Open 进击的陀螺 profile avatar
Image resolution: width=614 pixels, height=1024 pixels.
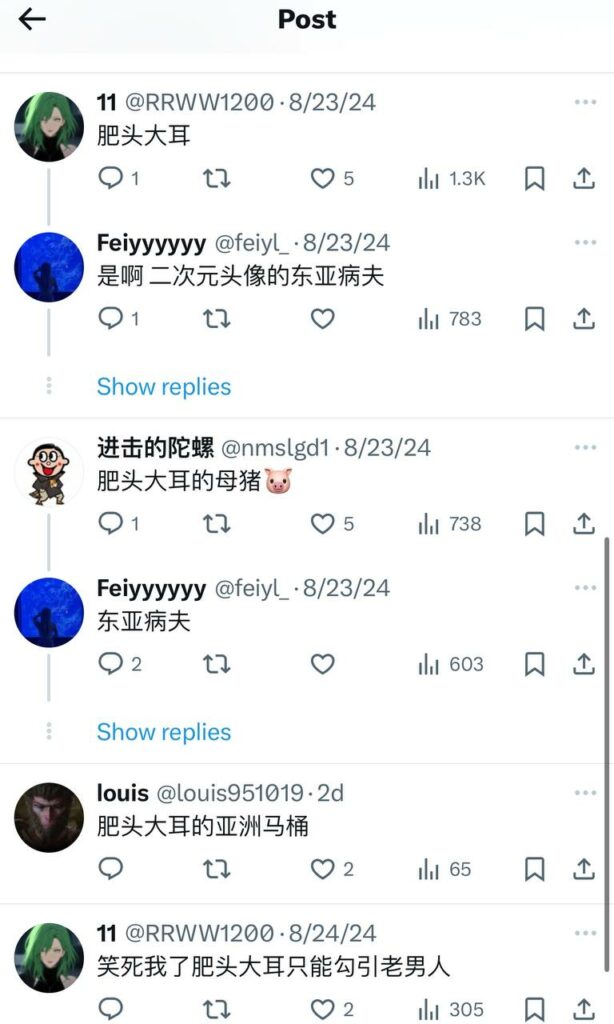[49, 472]
